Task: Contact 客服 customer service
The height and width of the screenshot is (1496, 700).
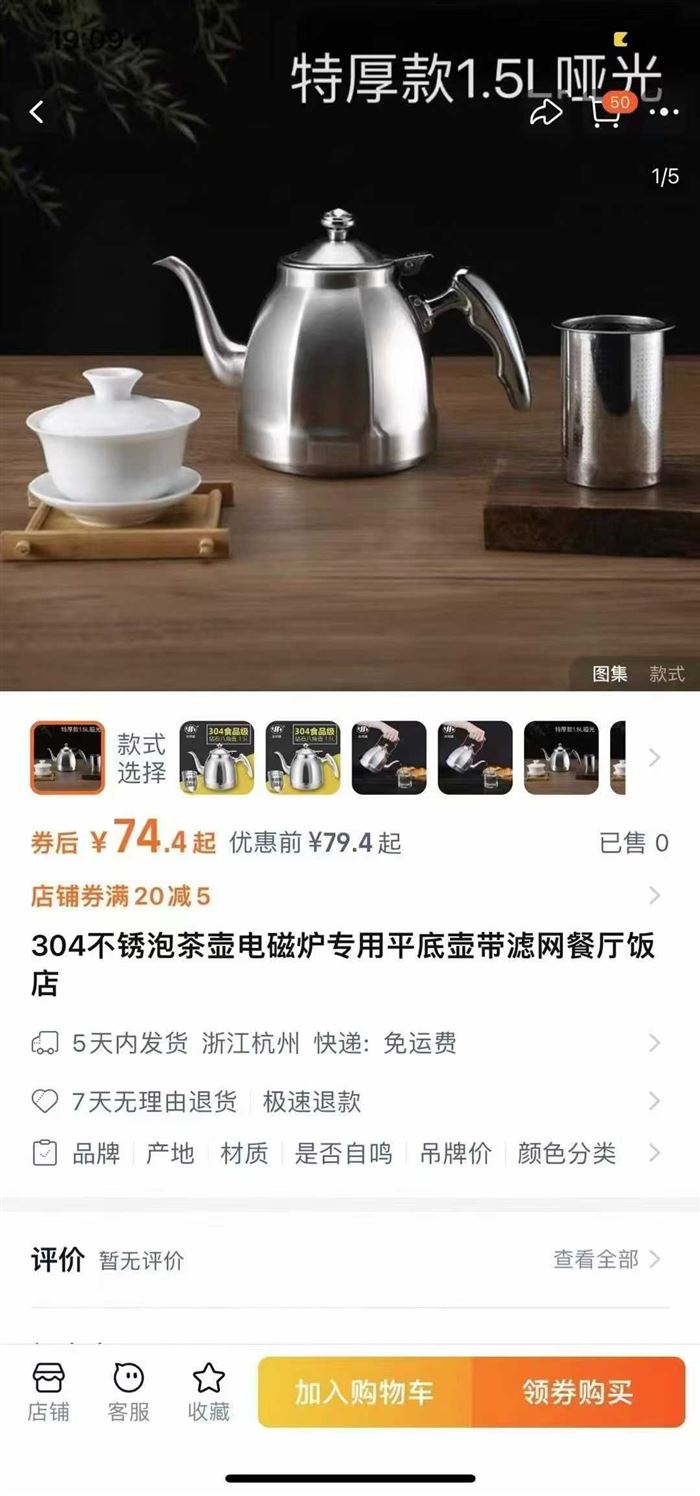Action: pyautogui.click(x=128, y=1391)
